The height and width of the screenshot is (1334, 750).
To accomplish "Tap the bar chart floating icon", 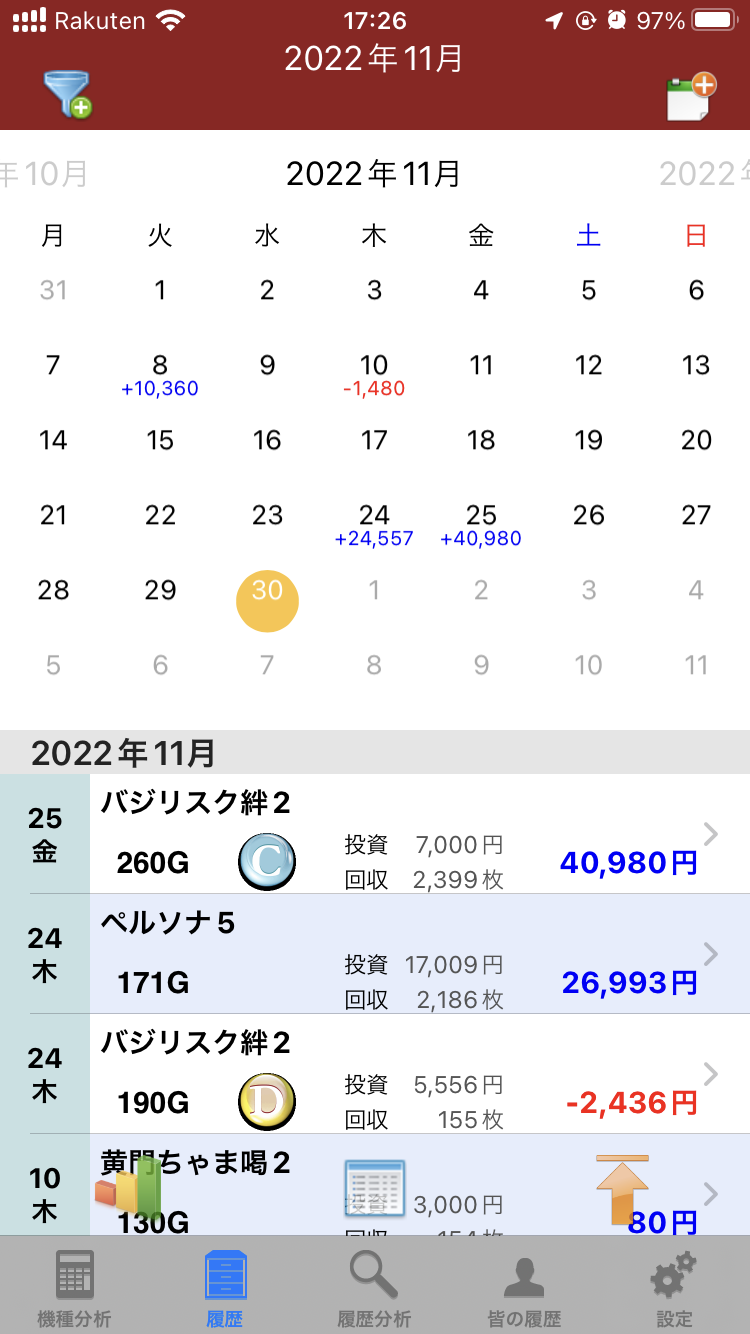I will click(129, 1187).
